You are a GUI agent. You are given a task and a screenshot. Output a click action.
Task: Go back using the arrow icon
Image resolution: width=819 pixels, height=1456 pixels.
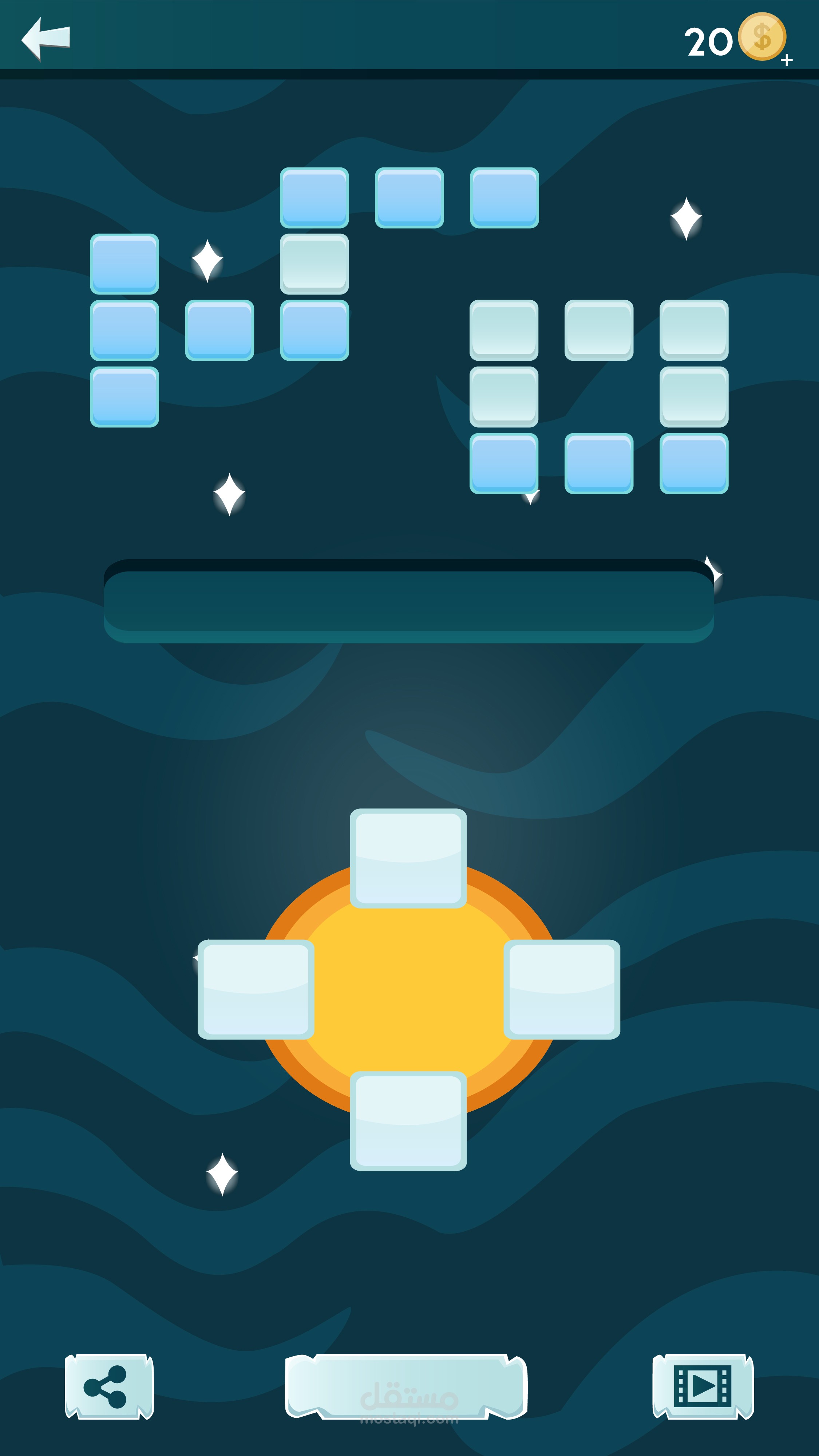click(x=45, y=39)
